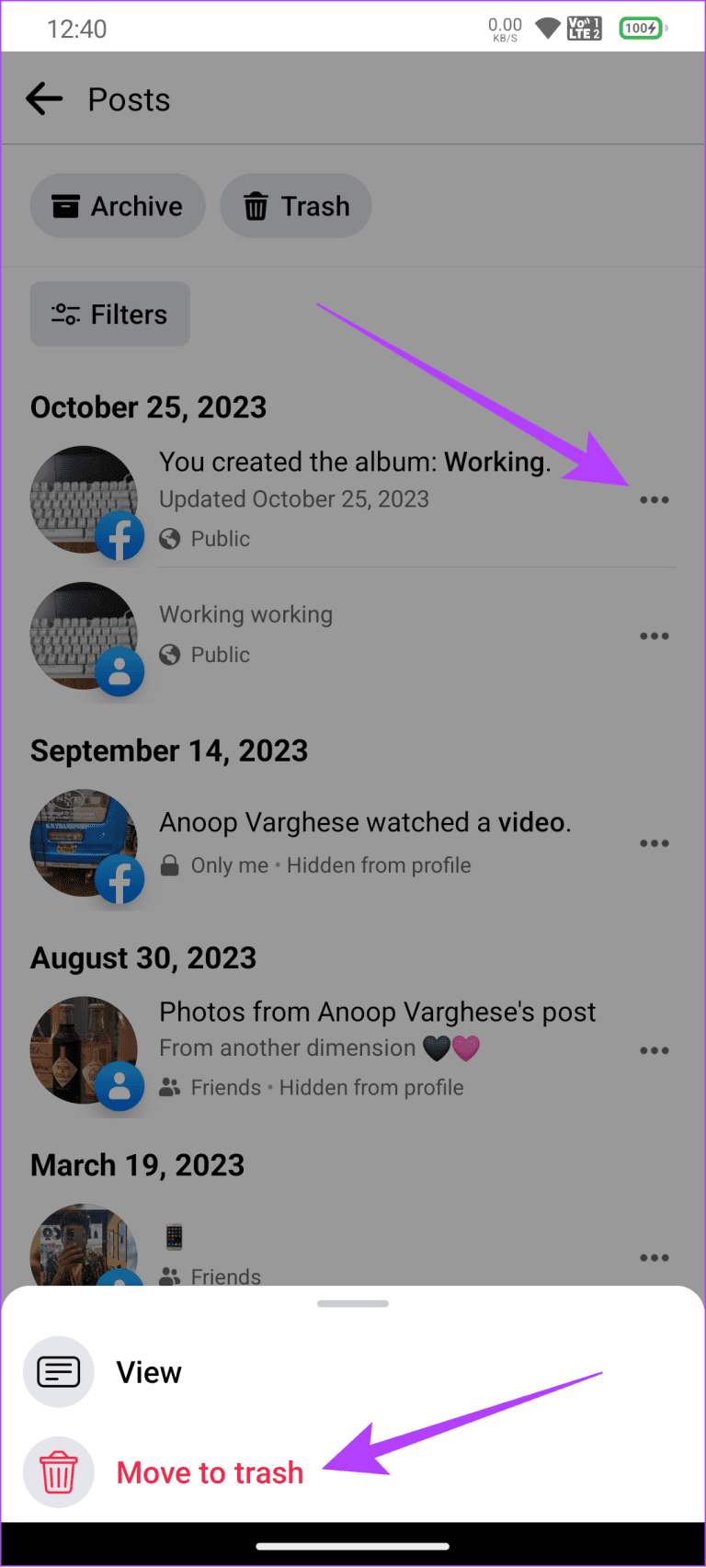Open the keyboard photo thumbnail

point(83,499)
